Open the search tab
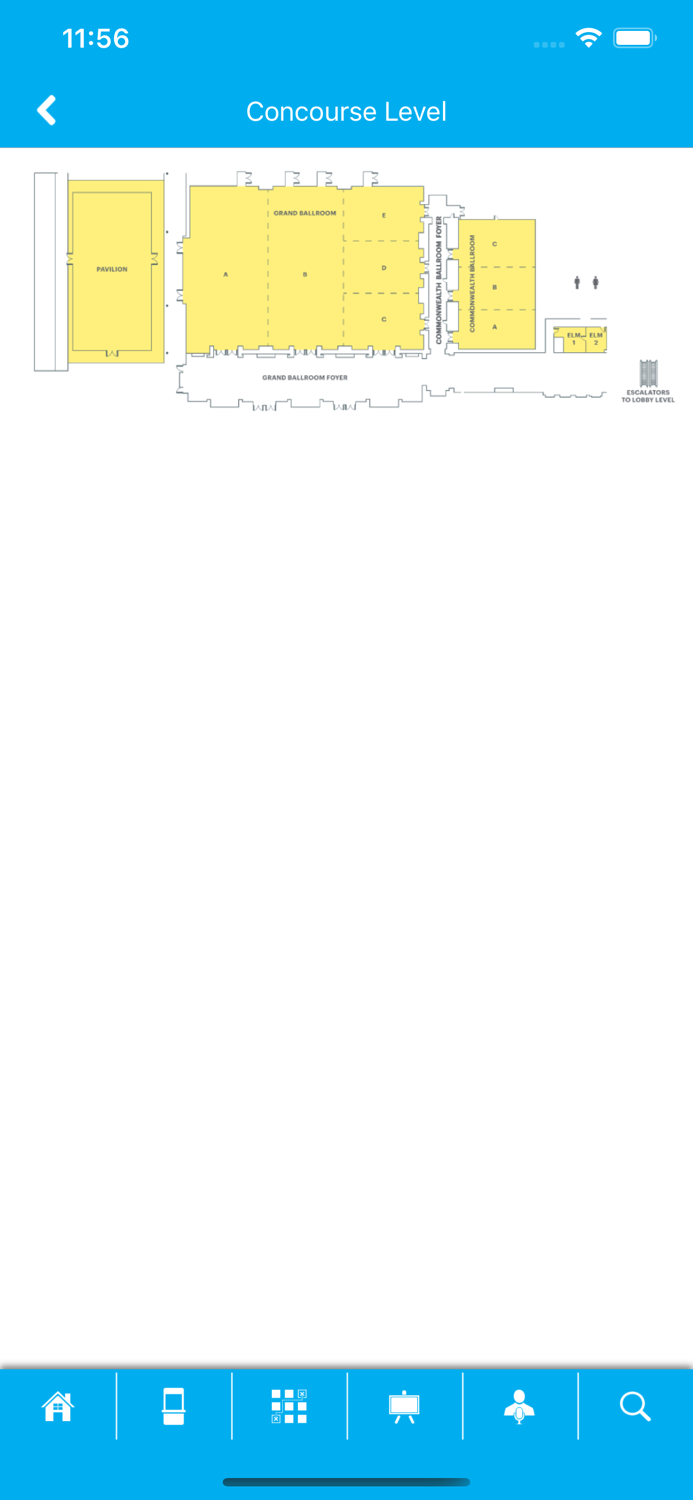This screenshot has width=693, height=1500. pyautogui.click(x=635, y=1406)
